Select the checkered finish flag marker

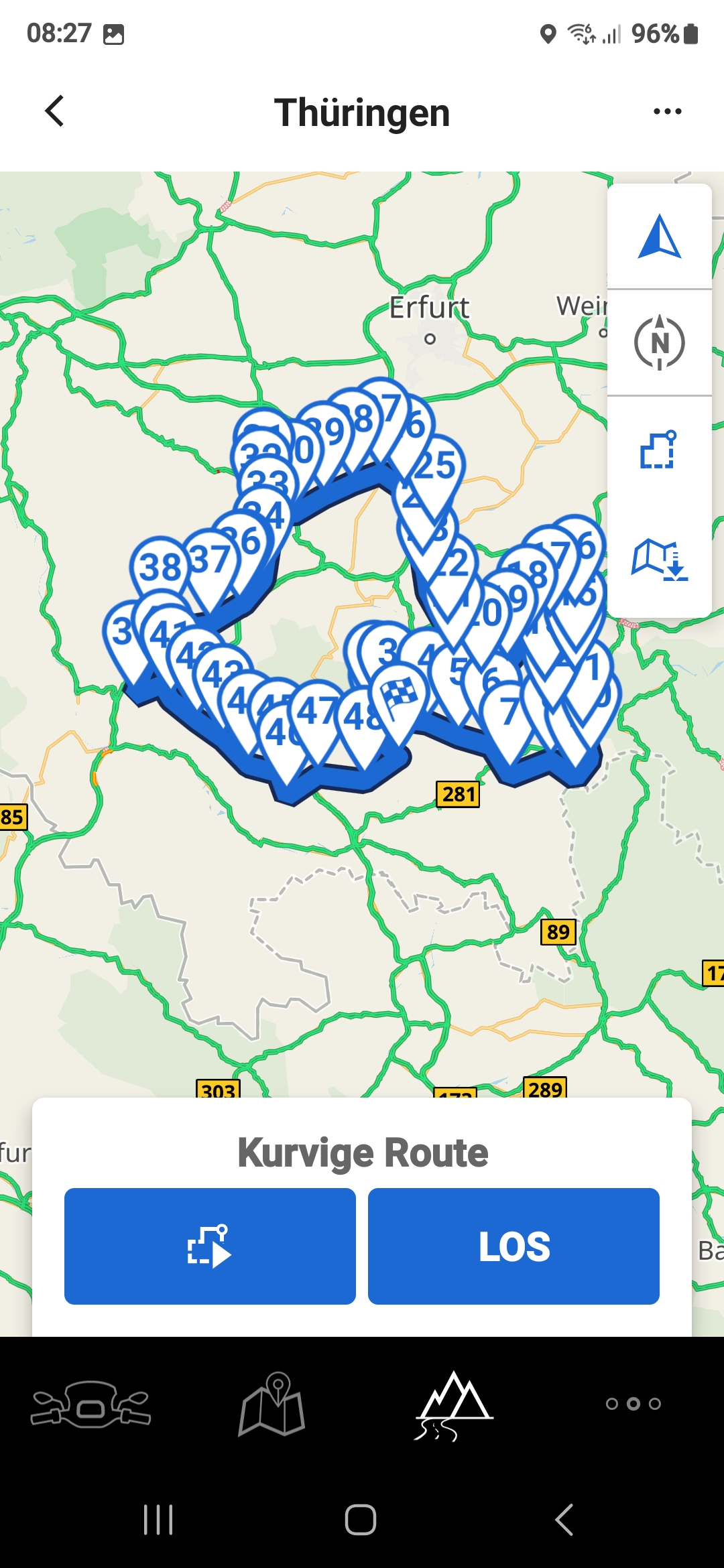pyautogui.click(x=401, y=697)
